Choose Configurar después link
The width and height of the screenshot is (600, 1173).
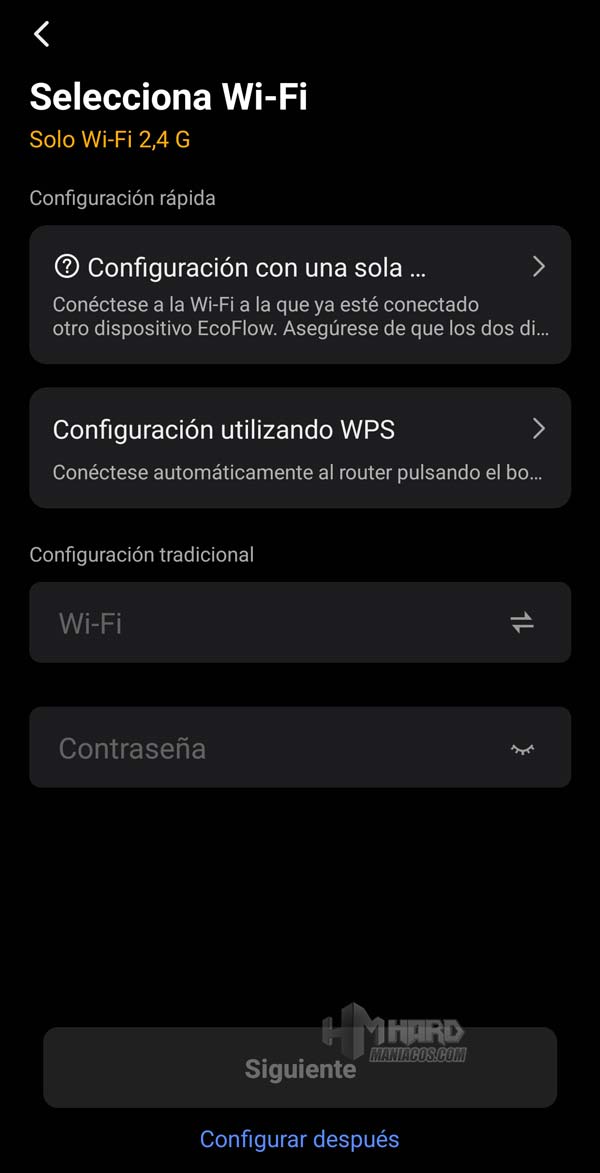pyautogui.click(x=300, y=1139)
